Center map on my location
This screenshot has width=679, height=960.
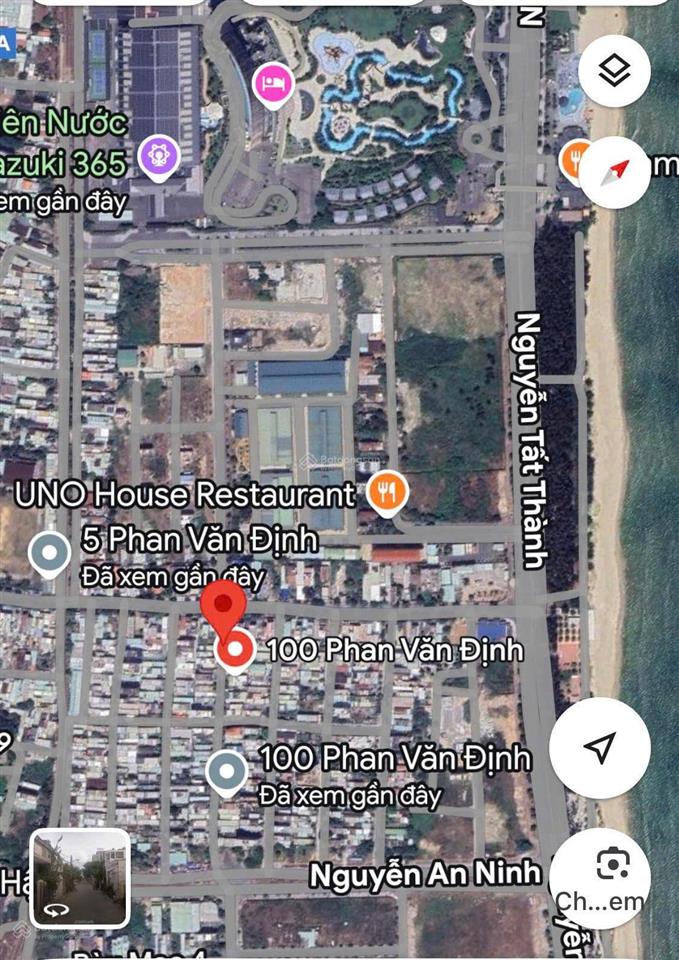[x=599, y=748]
